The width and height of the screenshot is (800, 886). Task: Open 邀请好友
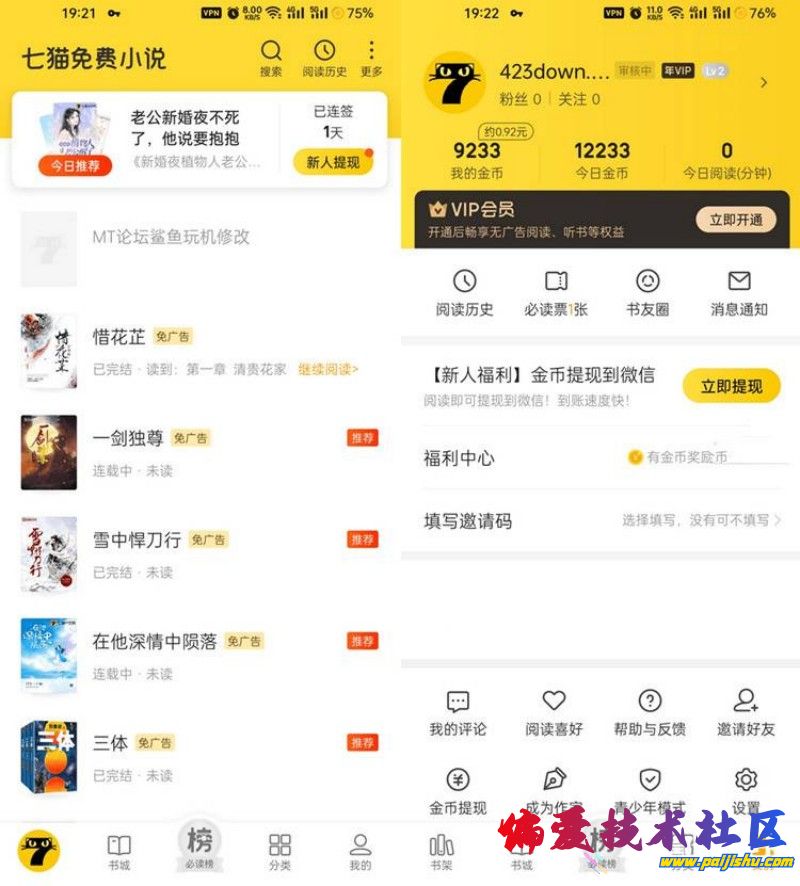tap(746, 711)
